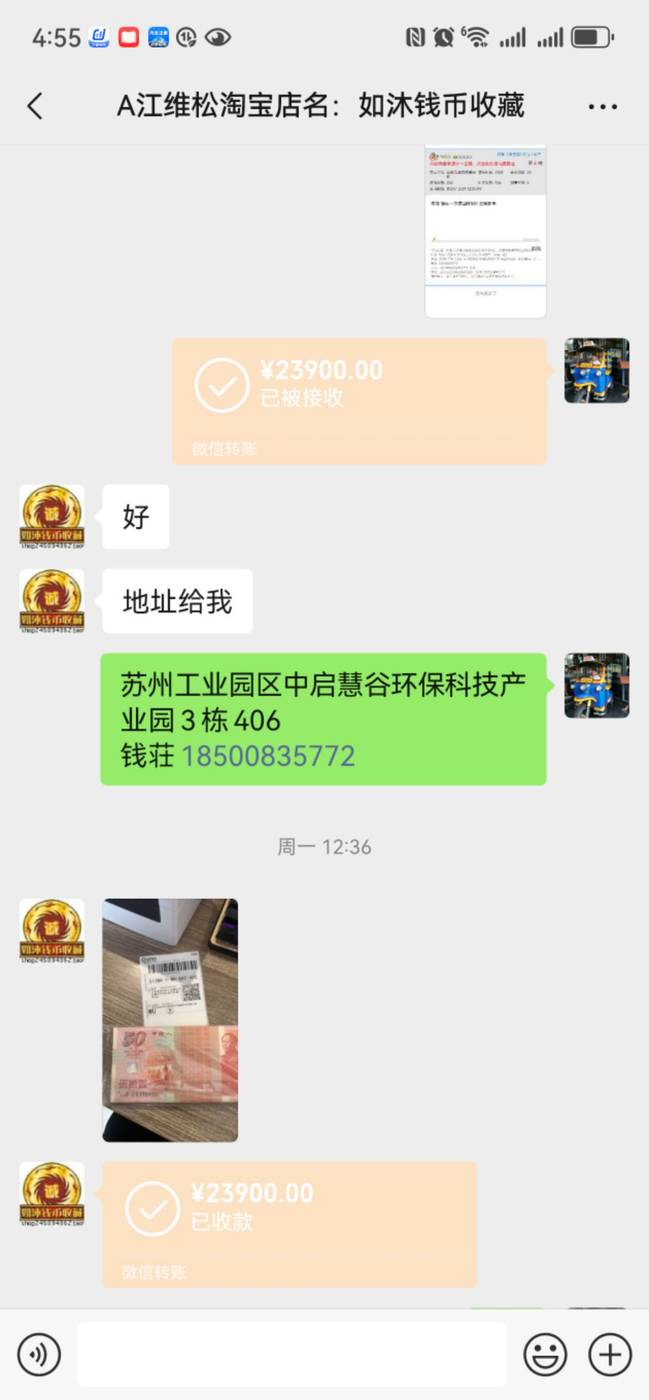The image size is (649, 1400).
Task: View the contact's avatar beside 地址给我
Action: [52, 601]
